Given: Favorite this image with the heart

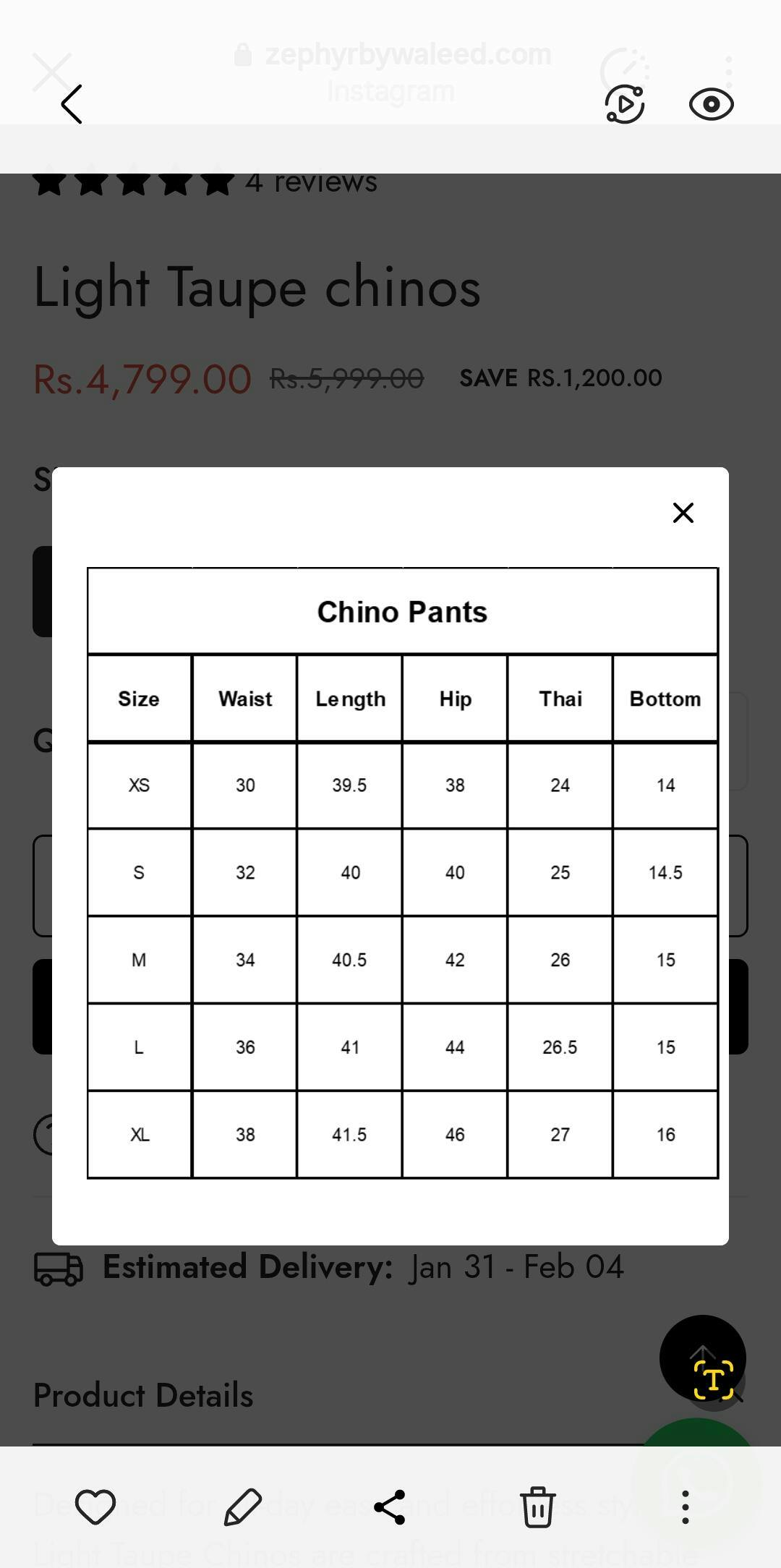Looking at the screenshot, I should coord(95,1507).
